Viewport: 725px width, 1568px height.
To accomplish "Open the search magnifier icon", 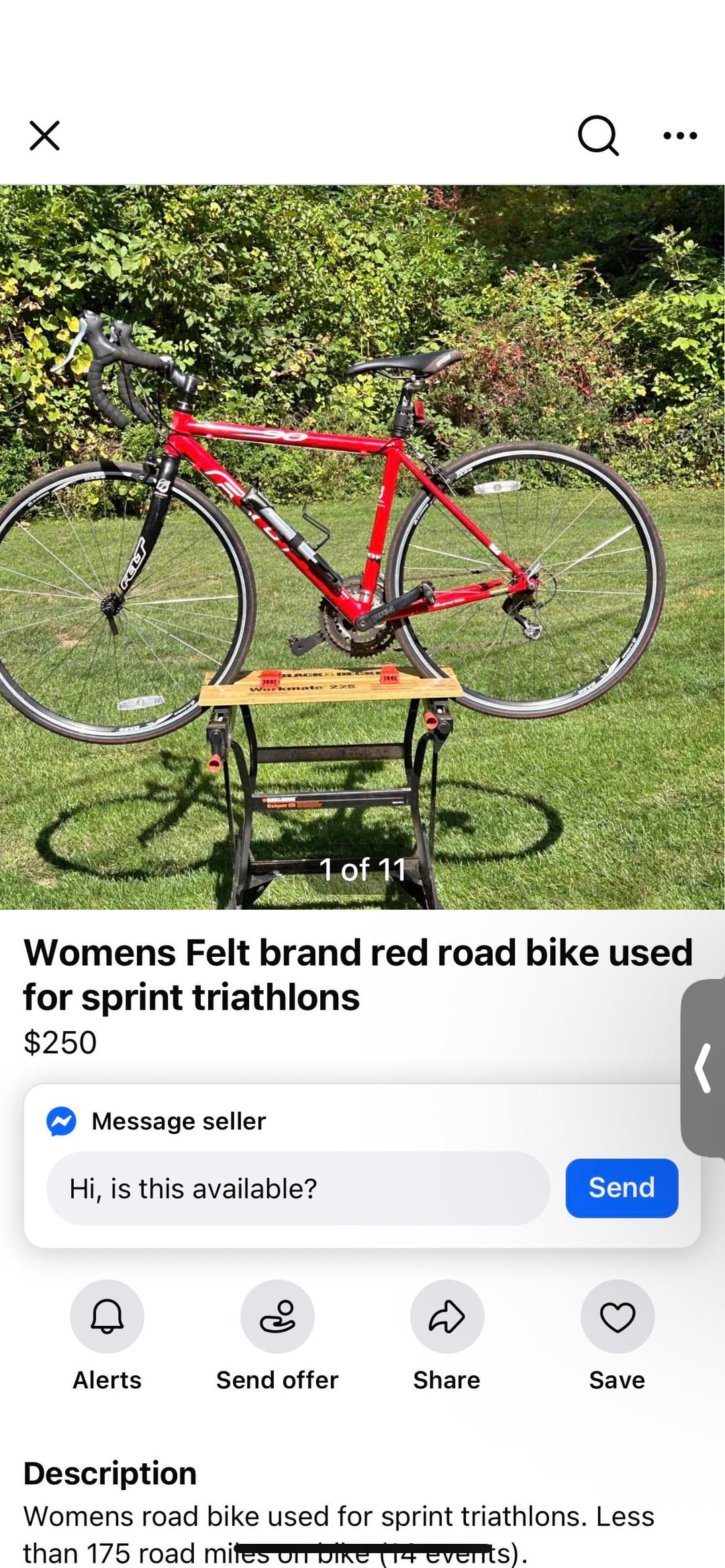I will pos(597,136).
